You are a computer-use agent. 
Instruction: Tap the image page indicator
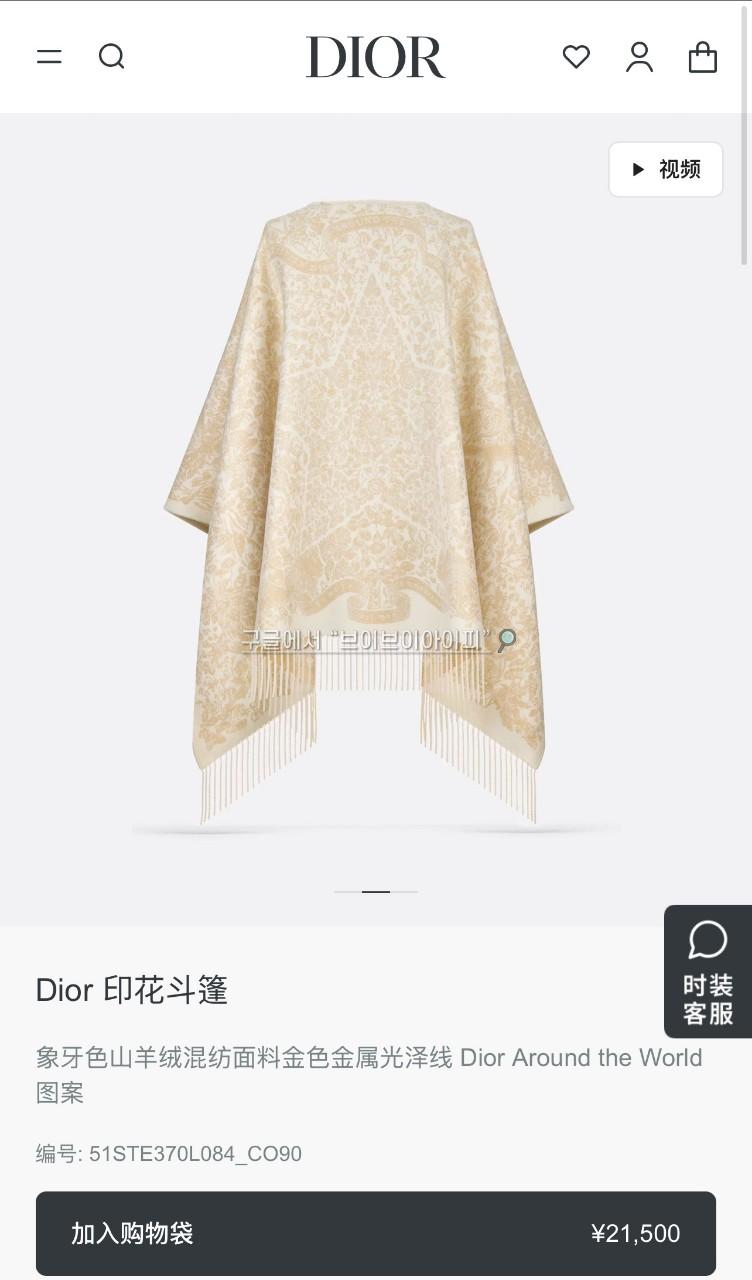point(376,891)
